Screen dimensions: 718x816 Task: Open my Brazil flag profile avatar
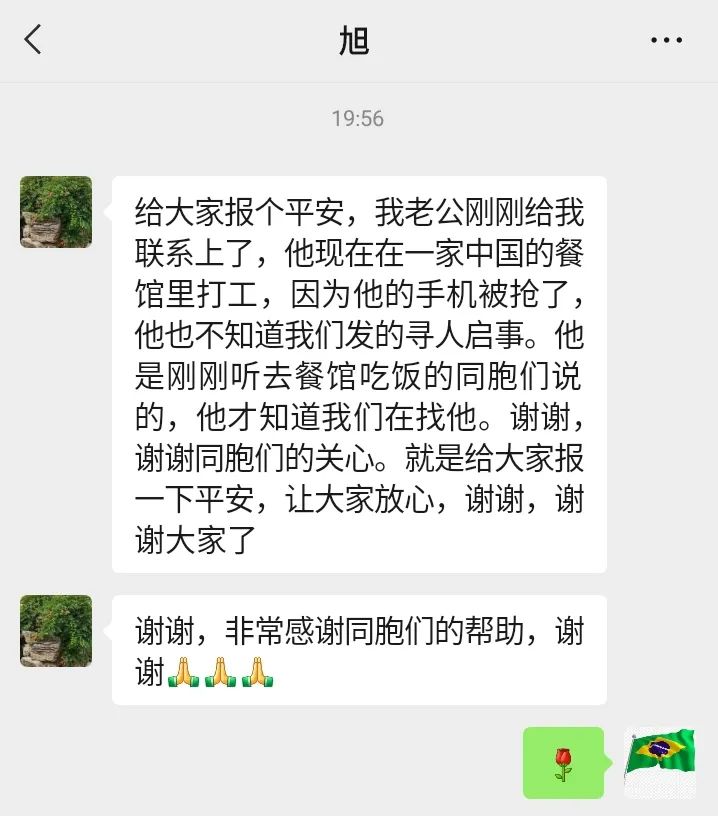tap(660, 762)
